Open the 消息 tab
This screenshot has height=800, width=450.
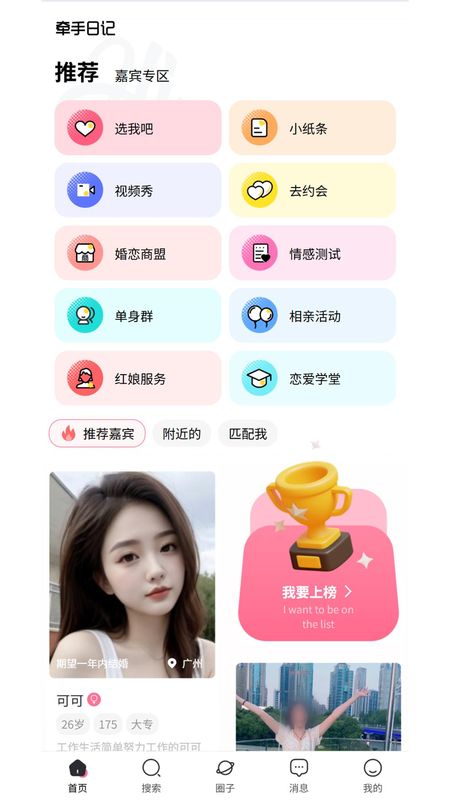pos(299,776)
